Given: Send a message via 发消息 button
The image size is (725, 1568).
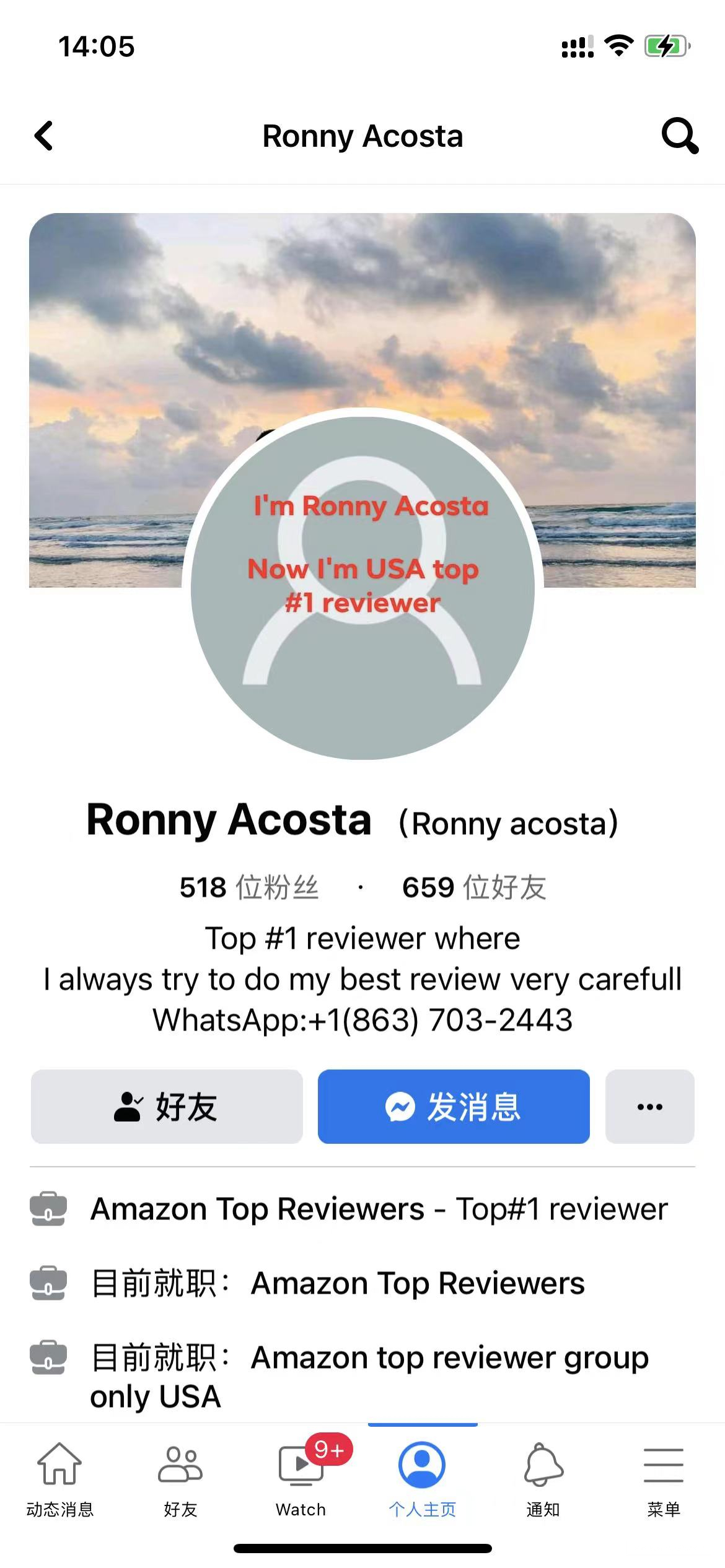Looking at the screenshot, I should click(454, 1107).
